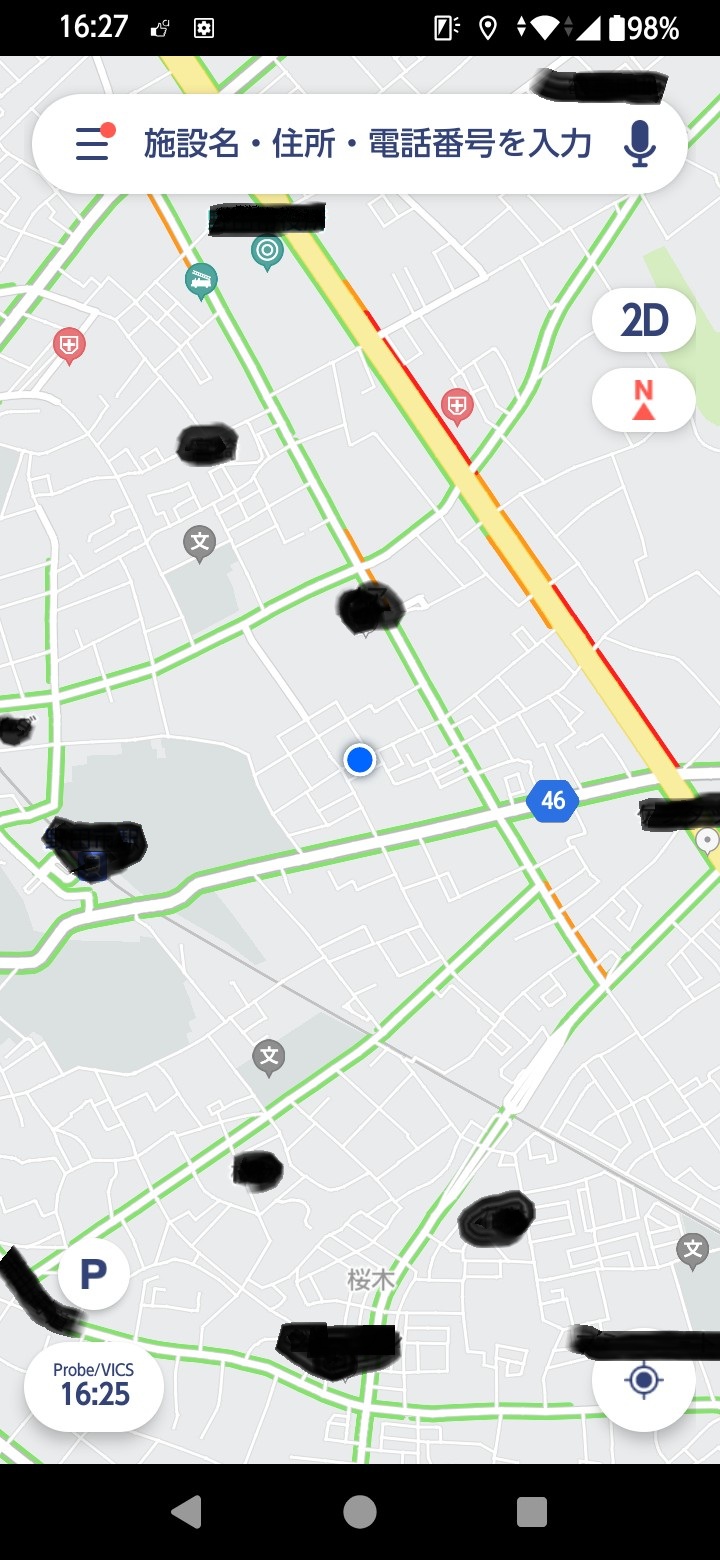This screenshot has width=720, height=1560.
Task: Open the hamburger menu
Action: (x=94, y=144)
